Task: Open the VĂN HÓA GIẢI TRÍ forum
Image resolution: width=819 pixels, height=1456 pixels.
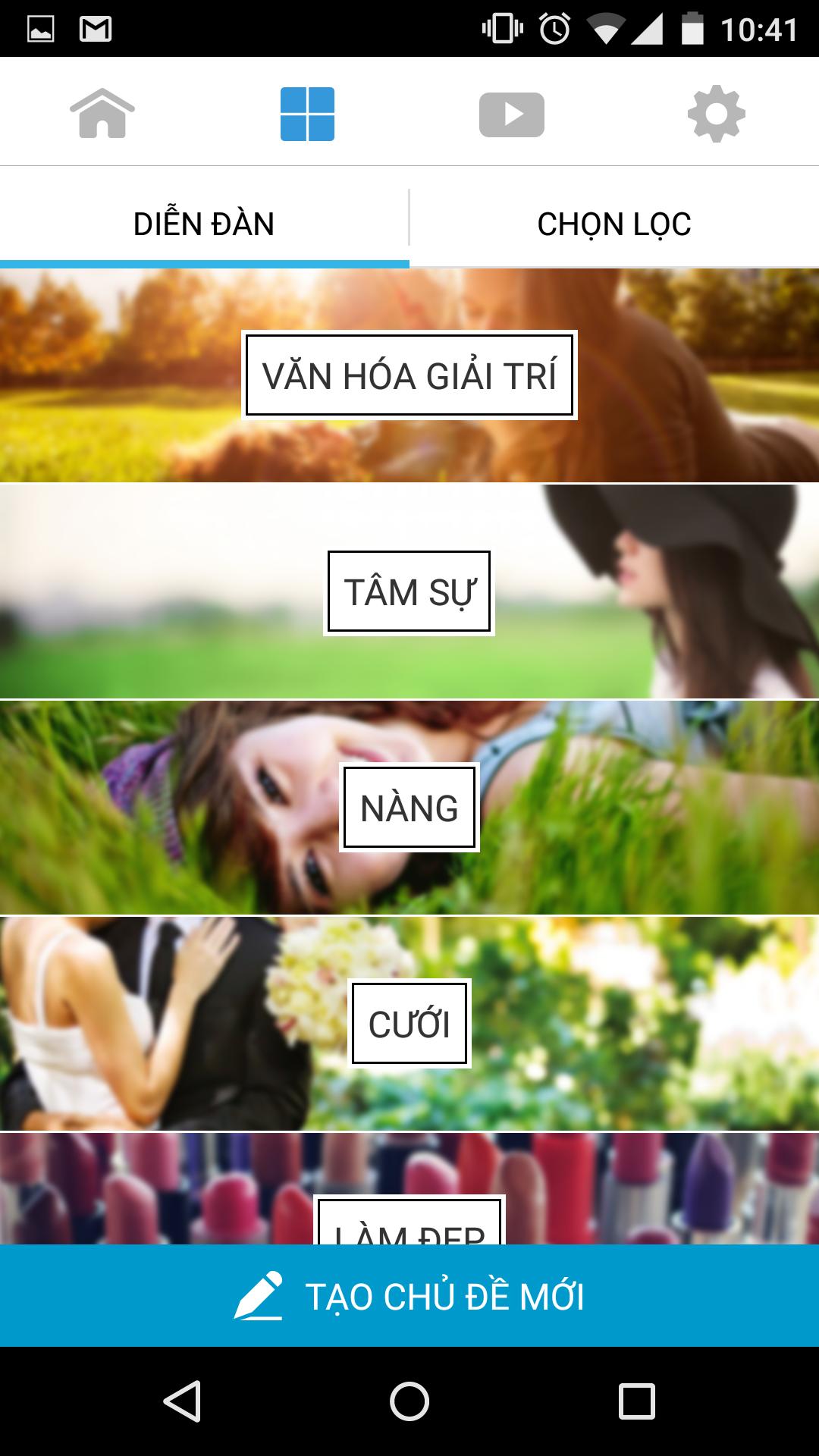Action: [409, 375]
